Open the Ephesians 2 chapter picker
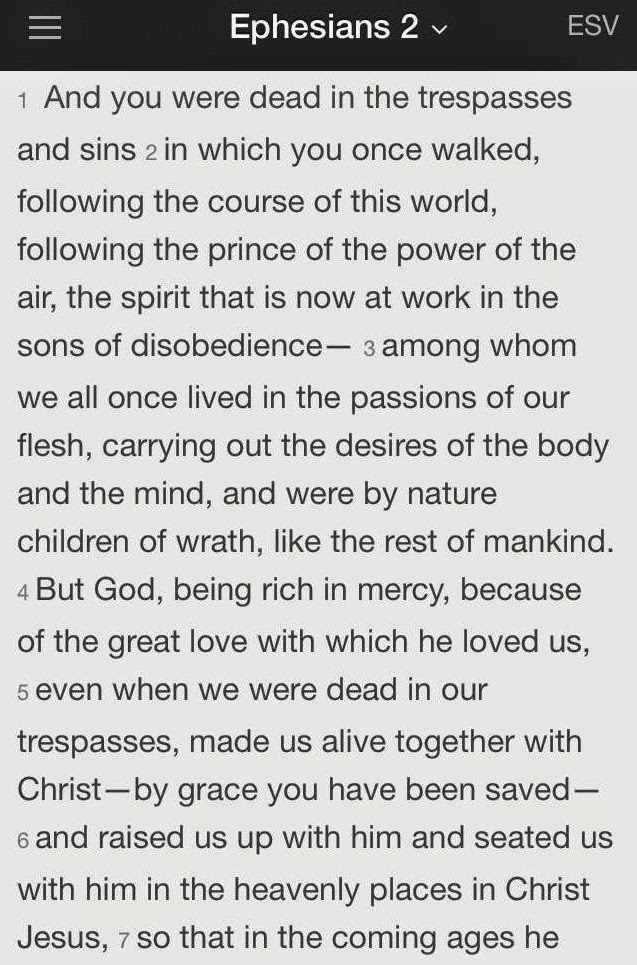Screen dimensions: 637x965 [339, 28]
